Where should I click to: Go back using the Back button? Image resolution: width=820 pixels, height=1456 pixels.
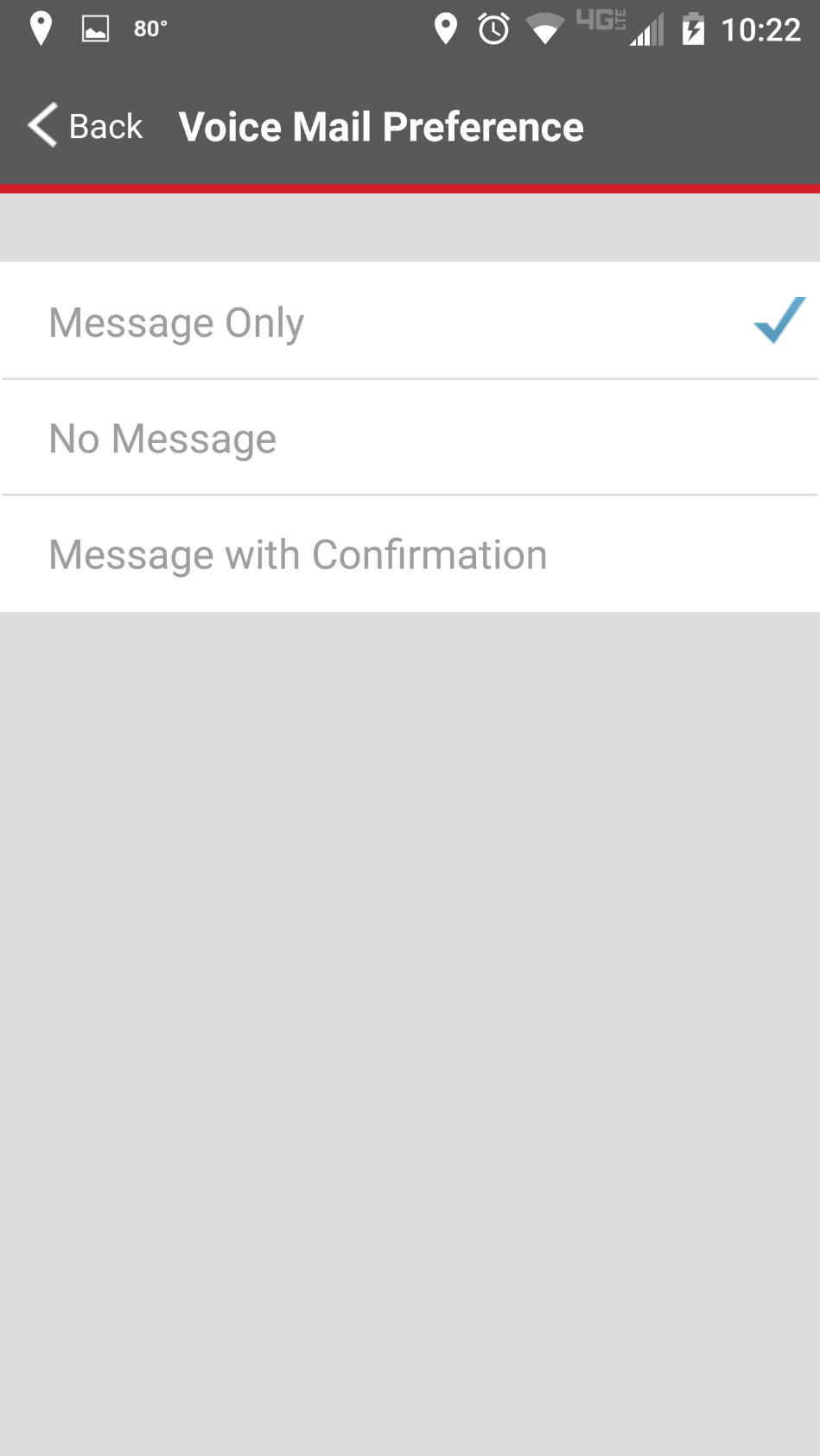(x=86, y=126)
